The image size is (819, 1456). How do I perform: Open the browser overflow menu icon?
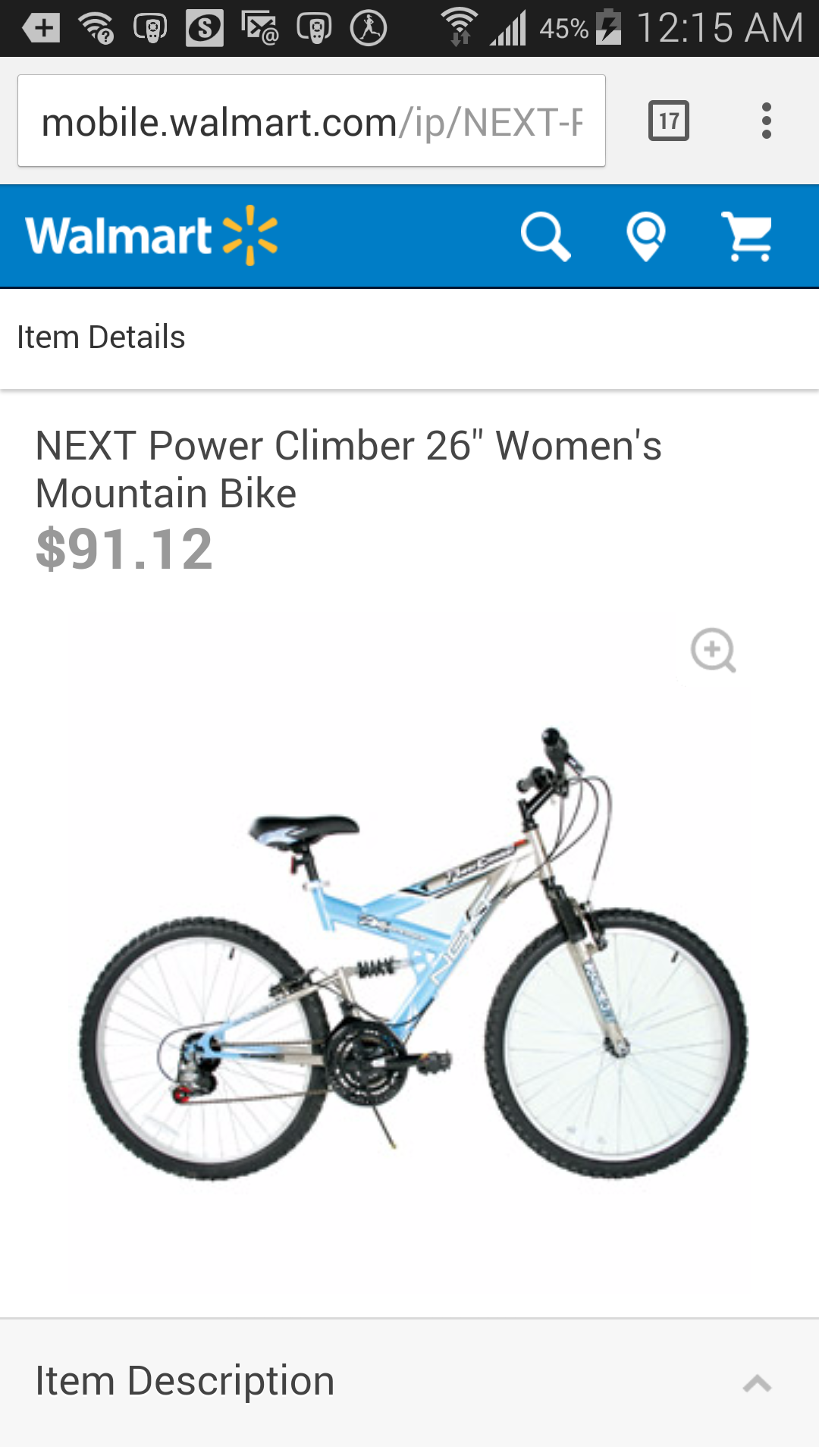[x=767, y=120]
